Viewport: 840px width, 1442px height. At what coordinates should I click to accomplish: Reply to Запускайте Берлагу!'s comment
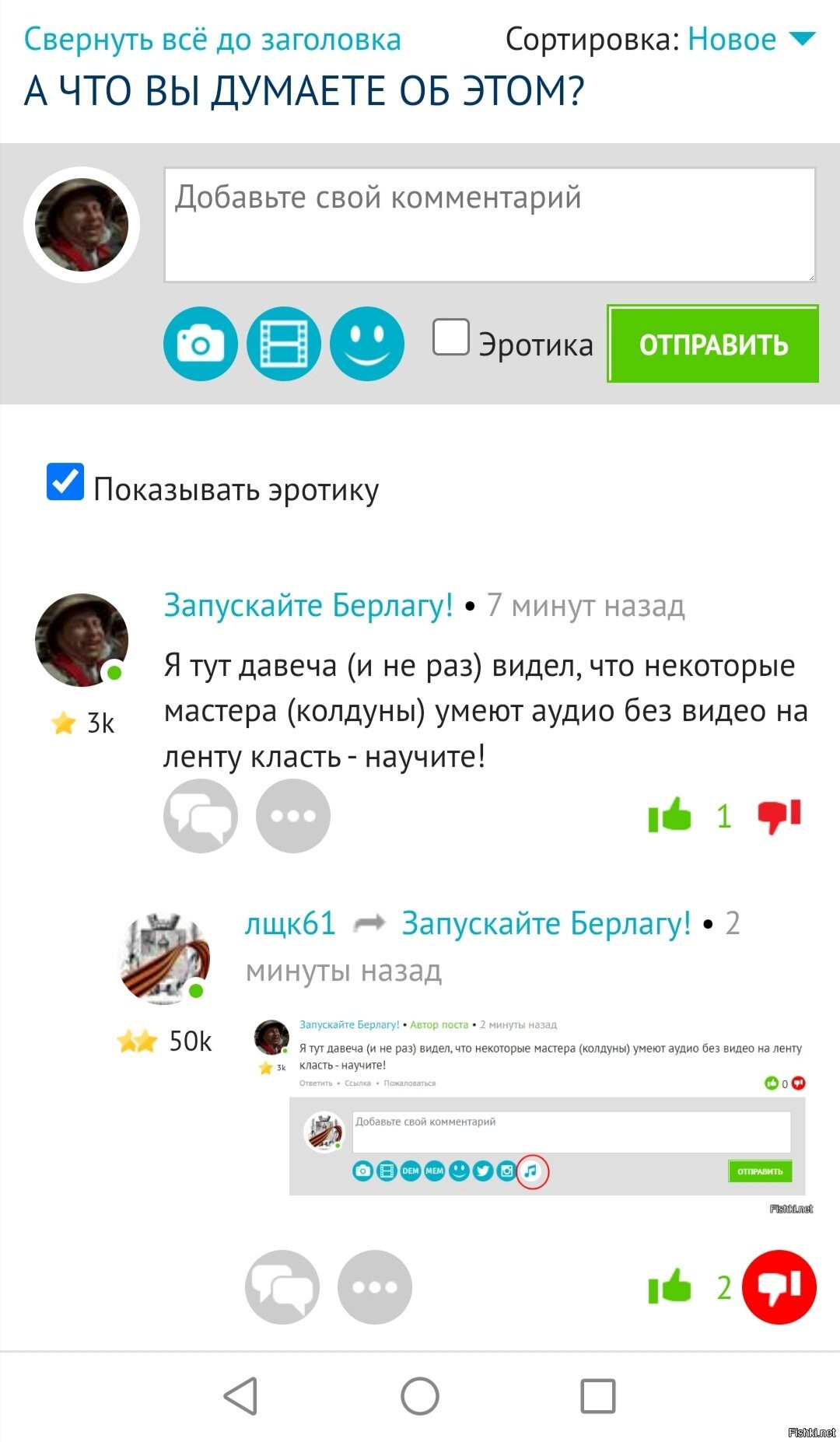201,816
